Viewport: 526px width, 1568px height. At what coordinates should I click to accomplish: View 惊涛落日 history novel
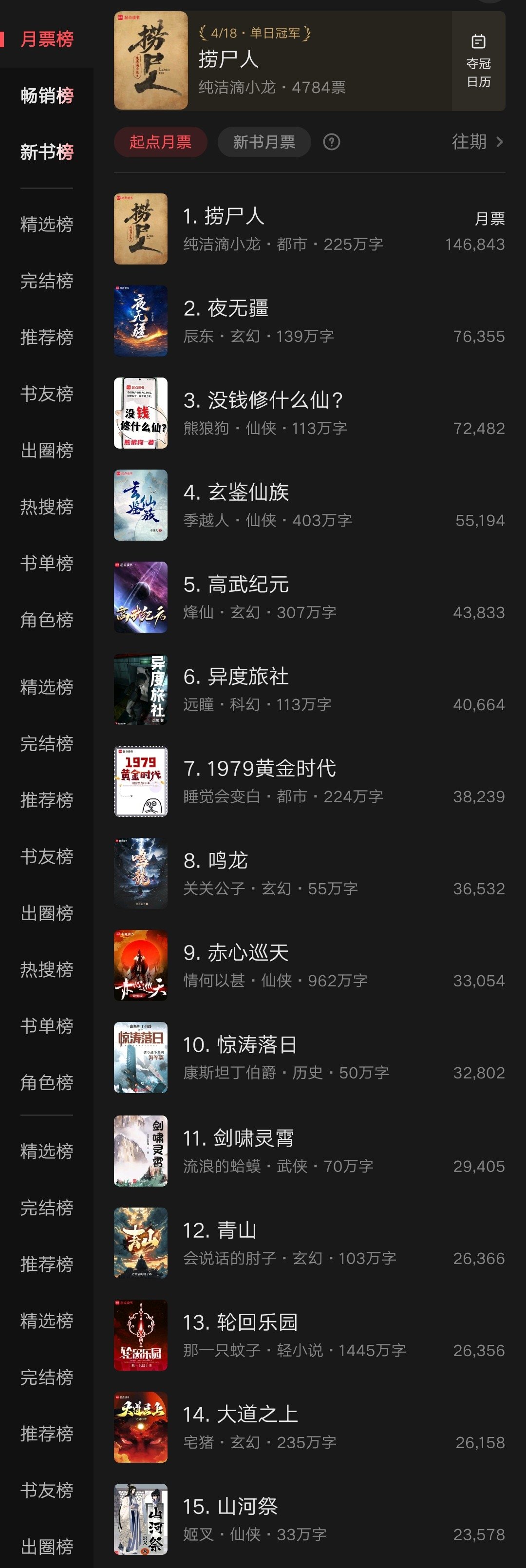point(309,1058)
